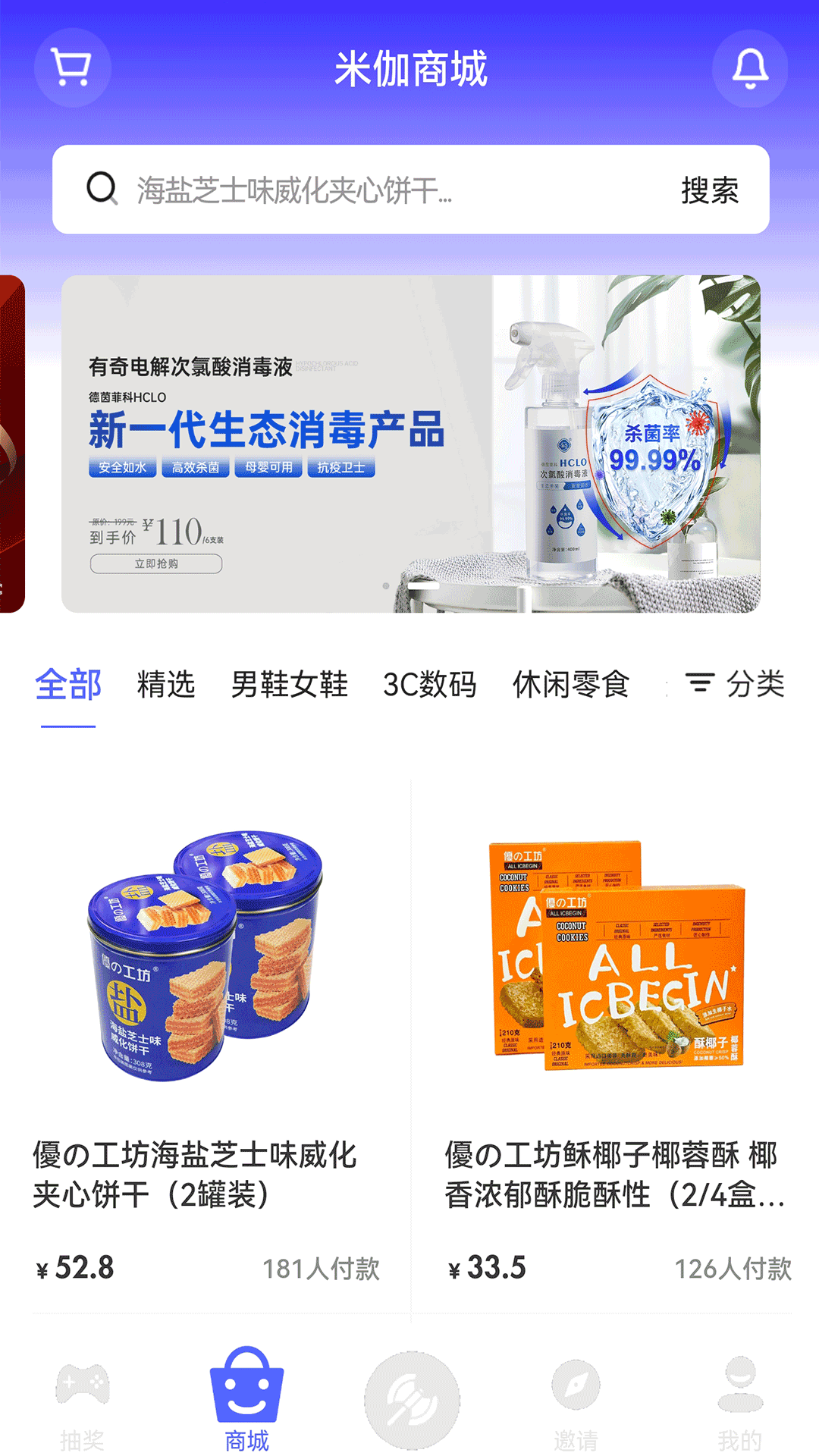Switch to the 精选 tab
The image size is (819, 1456).
point(166,685)
